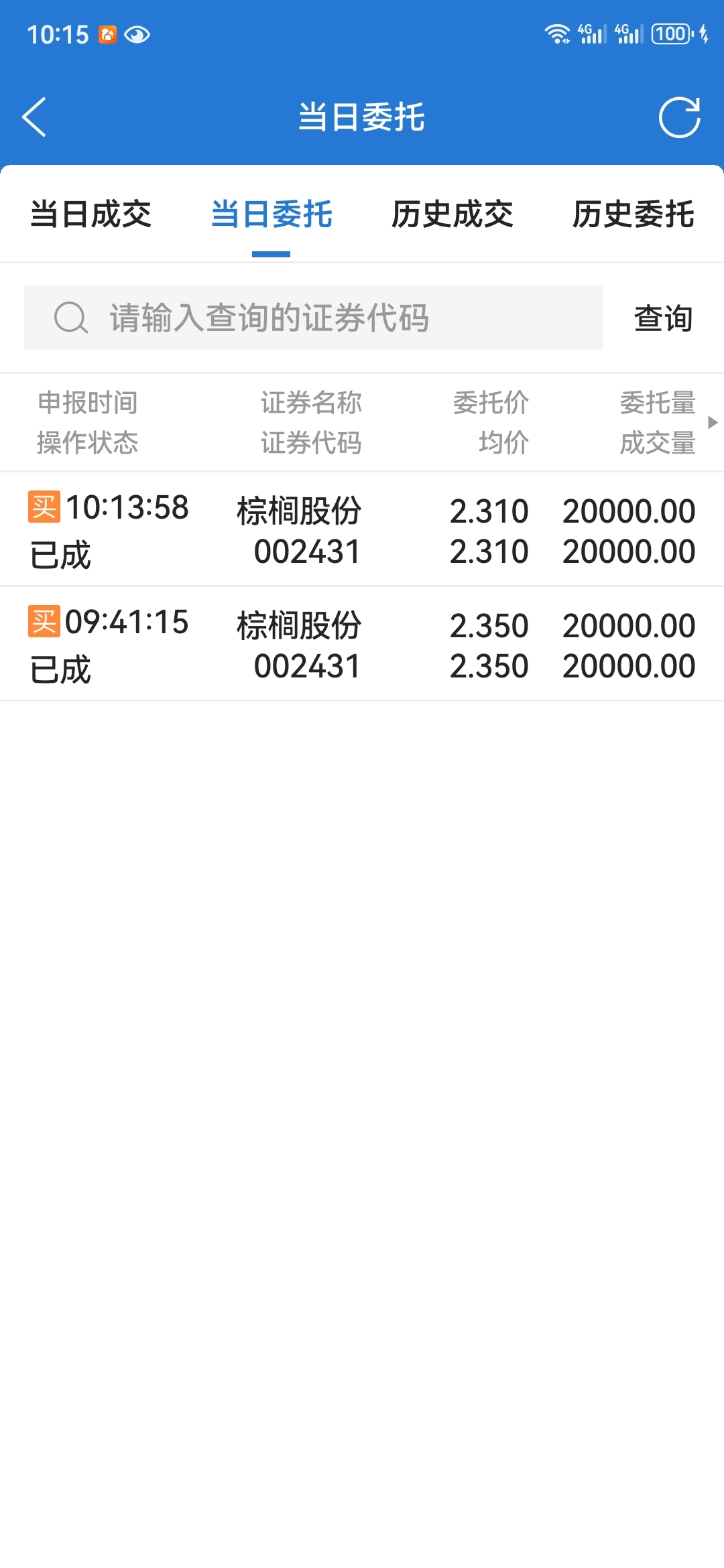Go back using the top-left arrow
The image size is (724, 1568).
(x=34, y=117)
